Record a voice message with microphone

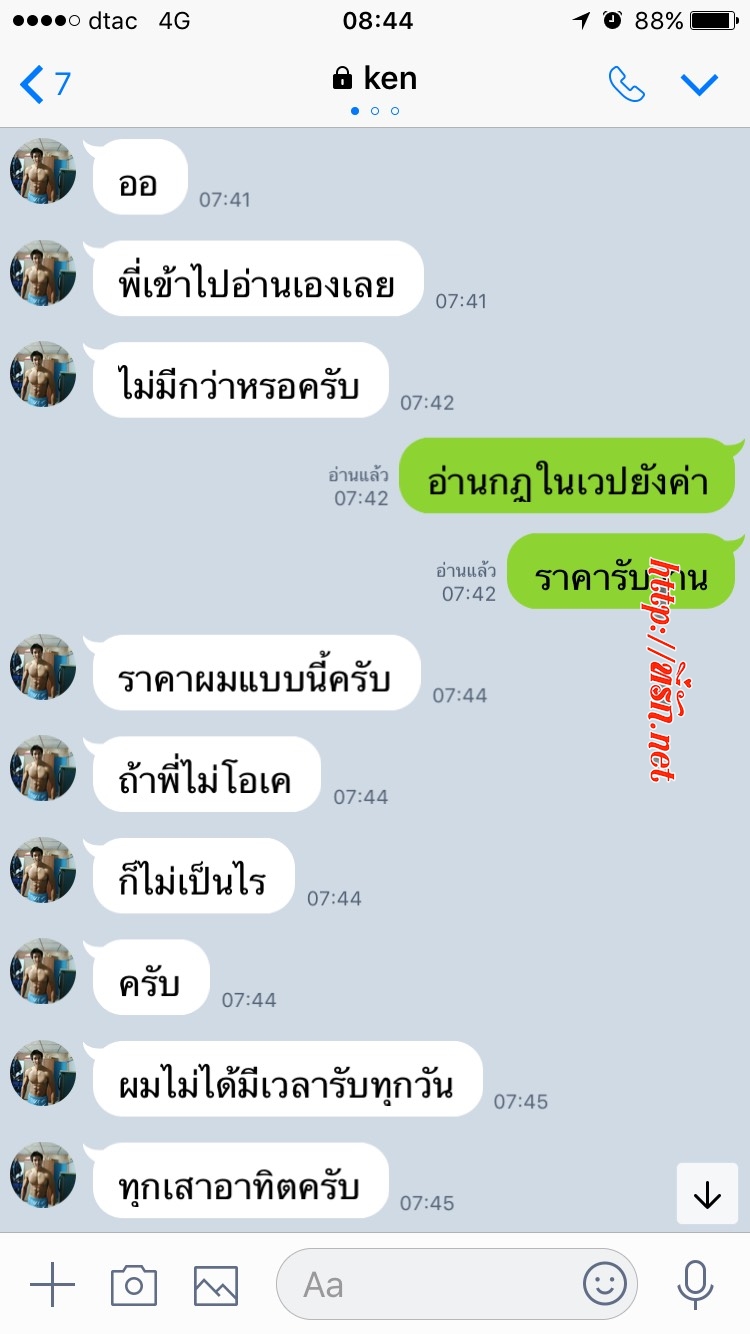pos(695,1284)
